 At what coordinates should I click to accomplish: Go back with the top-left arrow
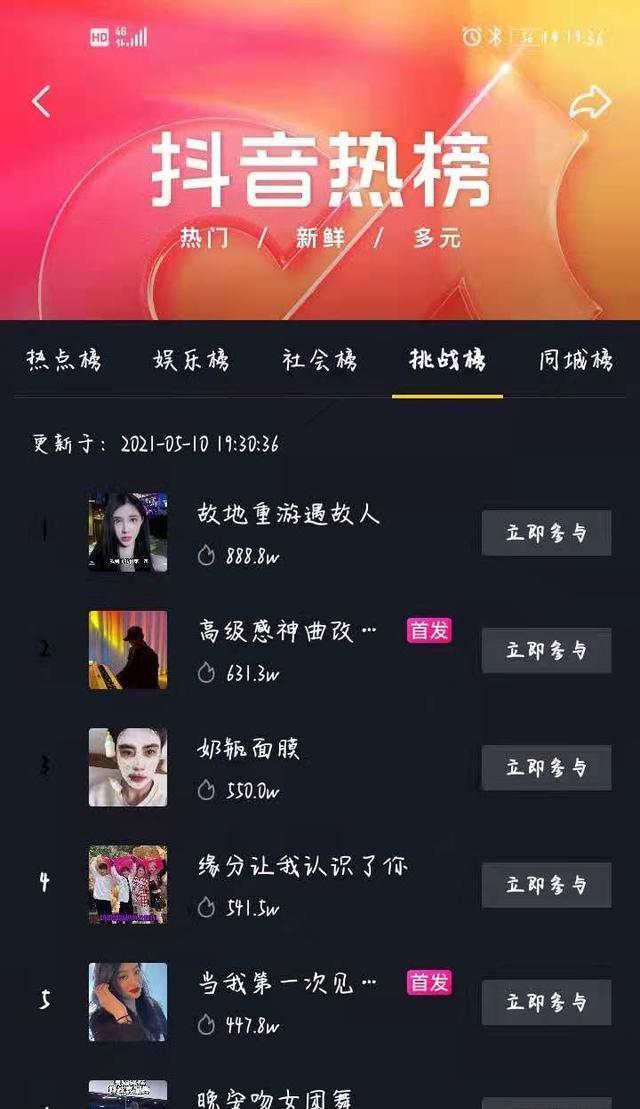coord(41,101)
